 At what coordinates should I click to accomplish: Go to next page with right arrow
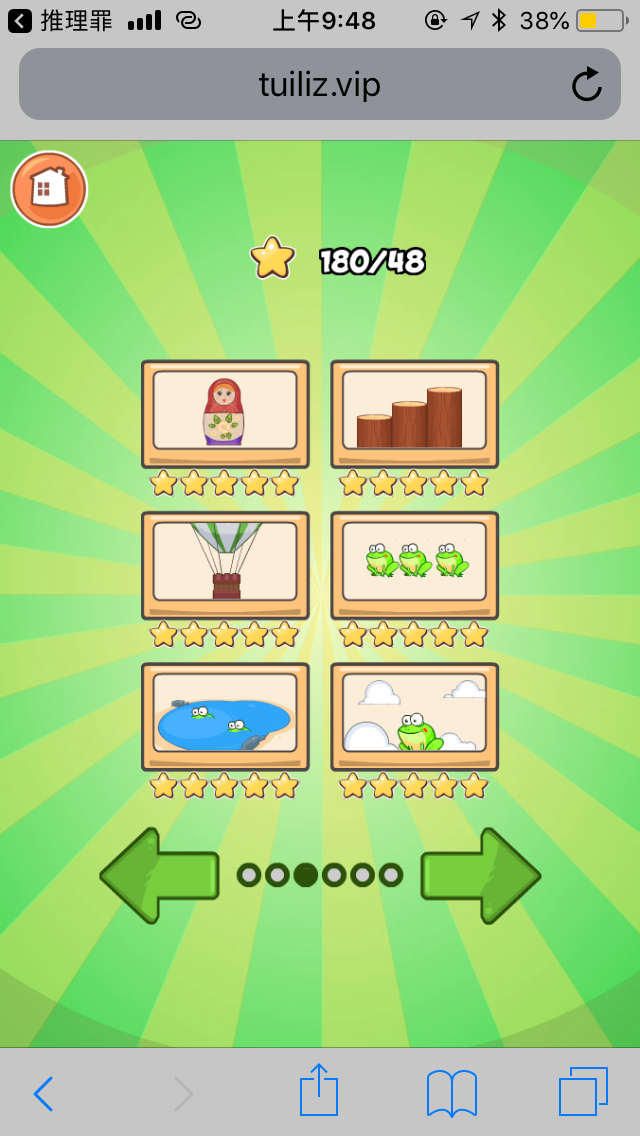point(480,875)
